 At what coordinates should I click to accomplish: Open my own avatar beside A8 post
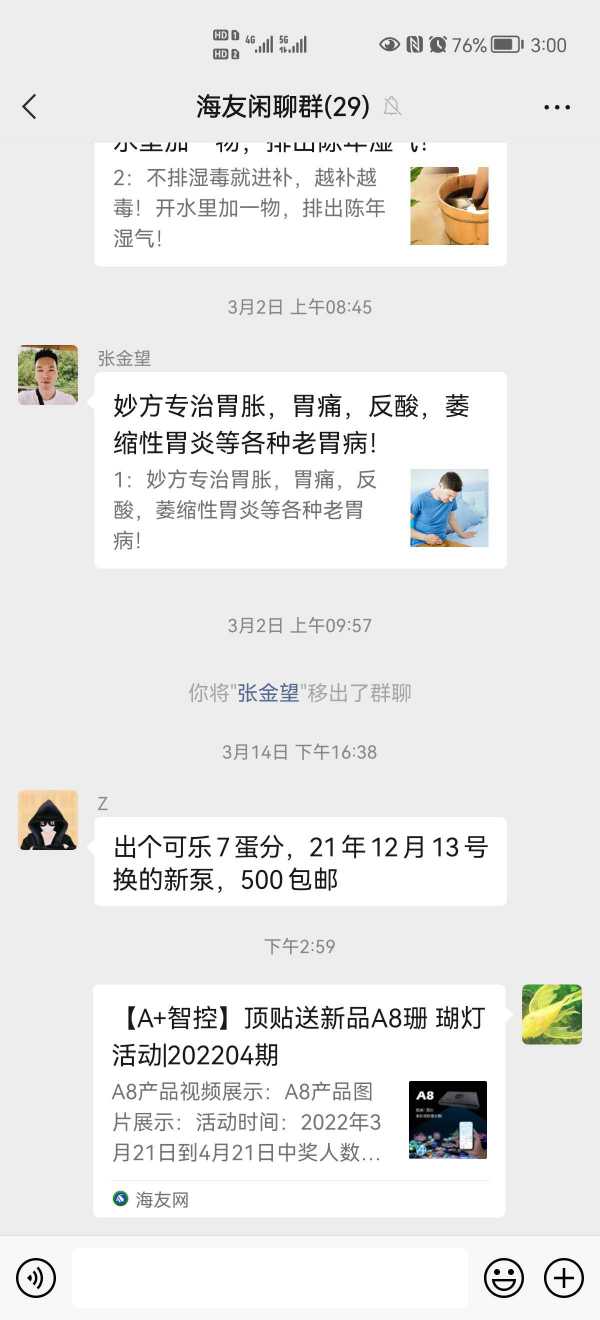pyautogui.click(x=552, y=1014)
